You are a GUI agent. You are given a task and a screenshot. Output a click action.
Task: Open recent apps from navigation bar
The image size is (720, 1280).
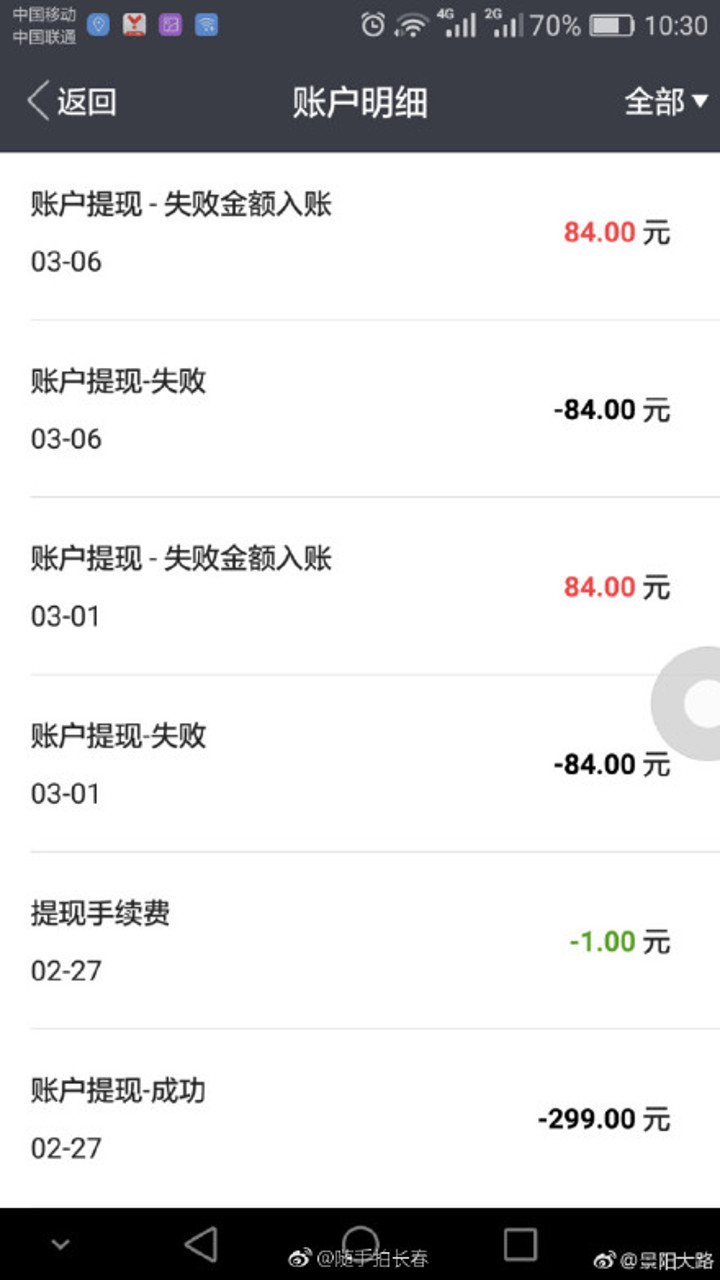pos(520,1244)
